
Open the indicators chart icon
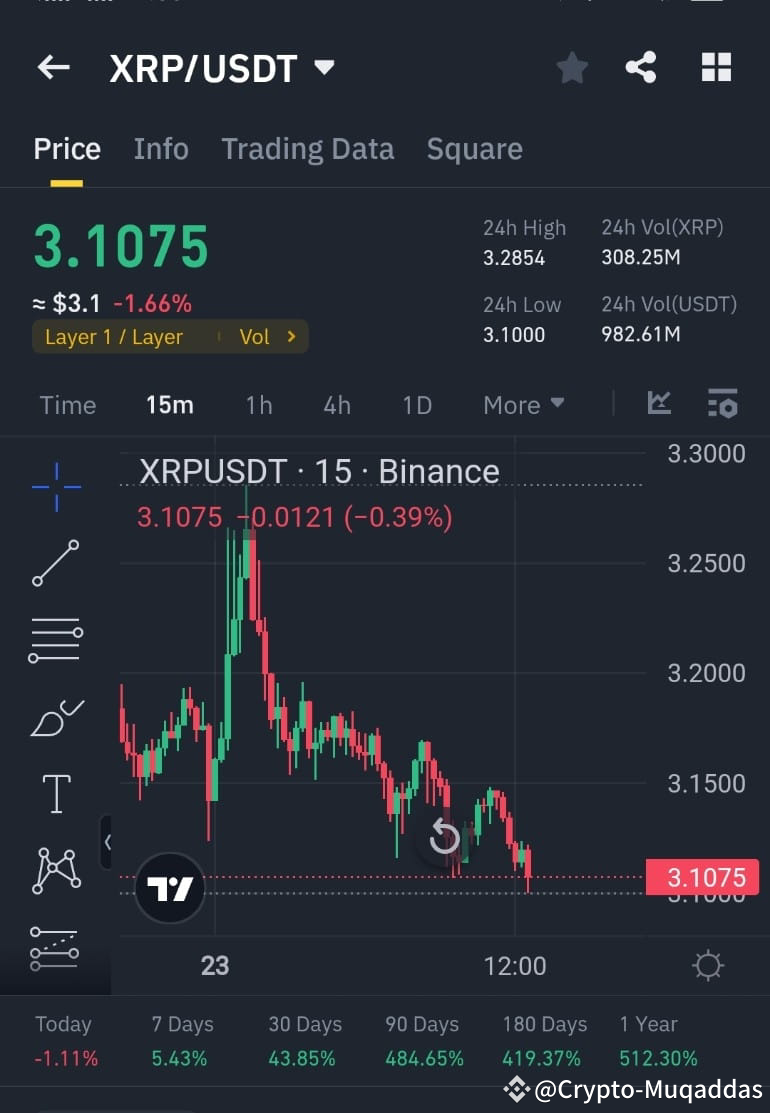[659, 404]
